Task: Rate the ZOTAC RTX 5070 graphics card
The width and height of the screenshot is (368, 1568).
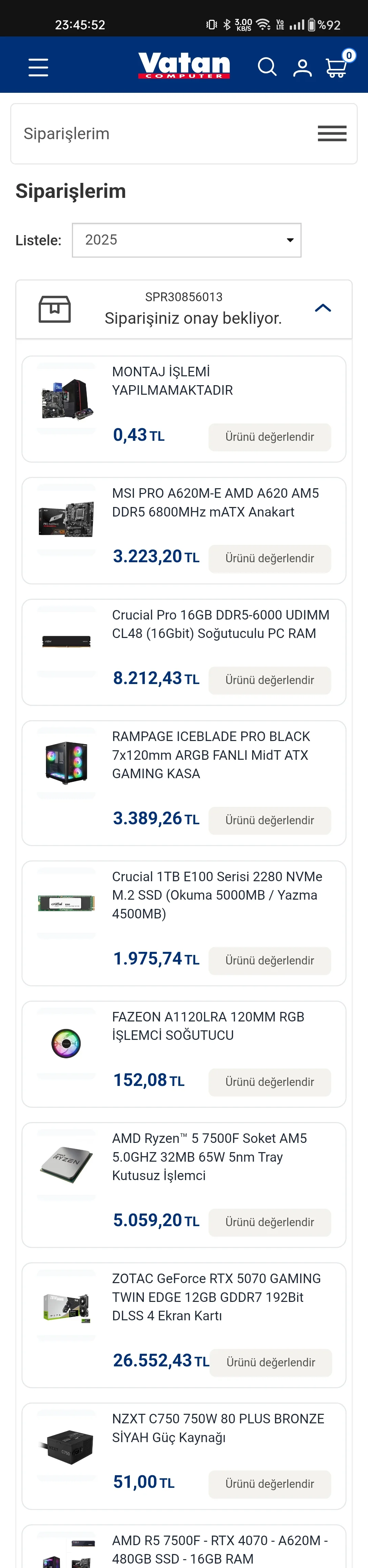Action: 271,1362
